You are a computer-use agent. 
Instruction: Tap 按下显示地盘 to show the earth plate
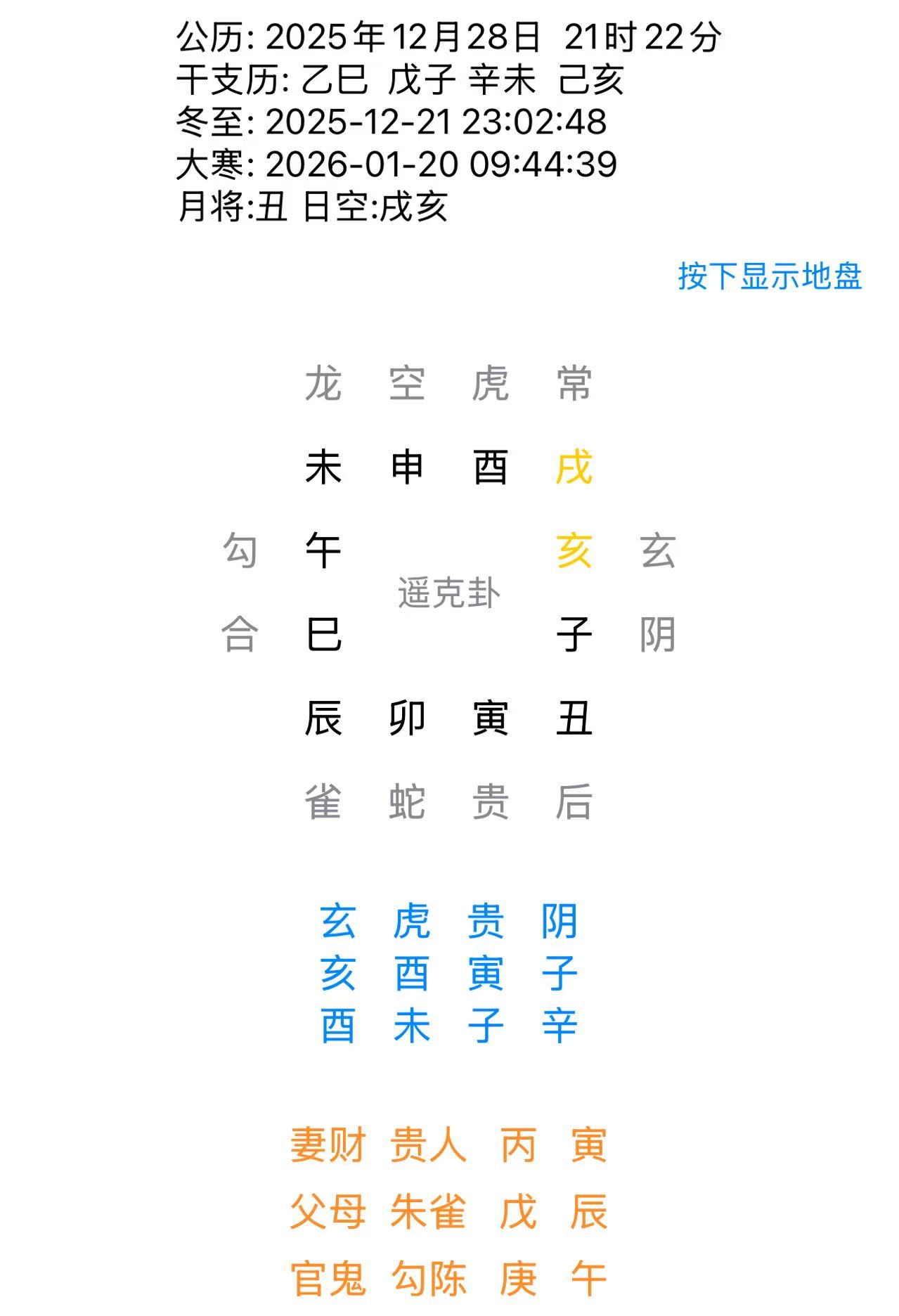(770, 276)
